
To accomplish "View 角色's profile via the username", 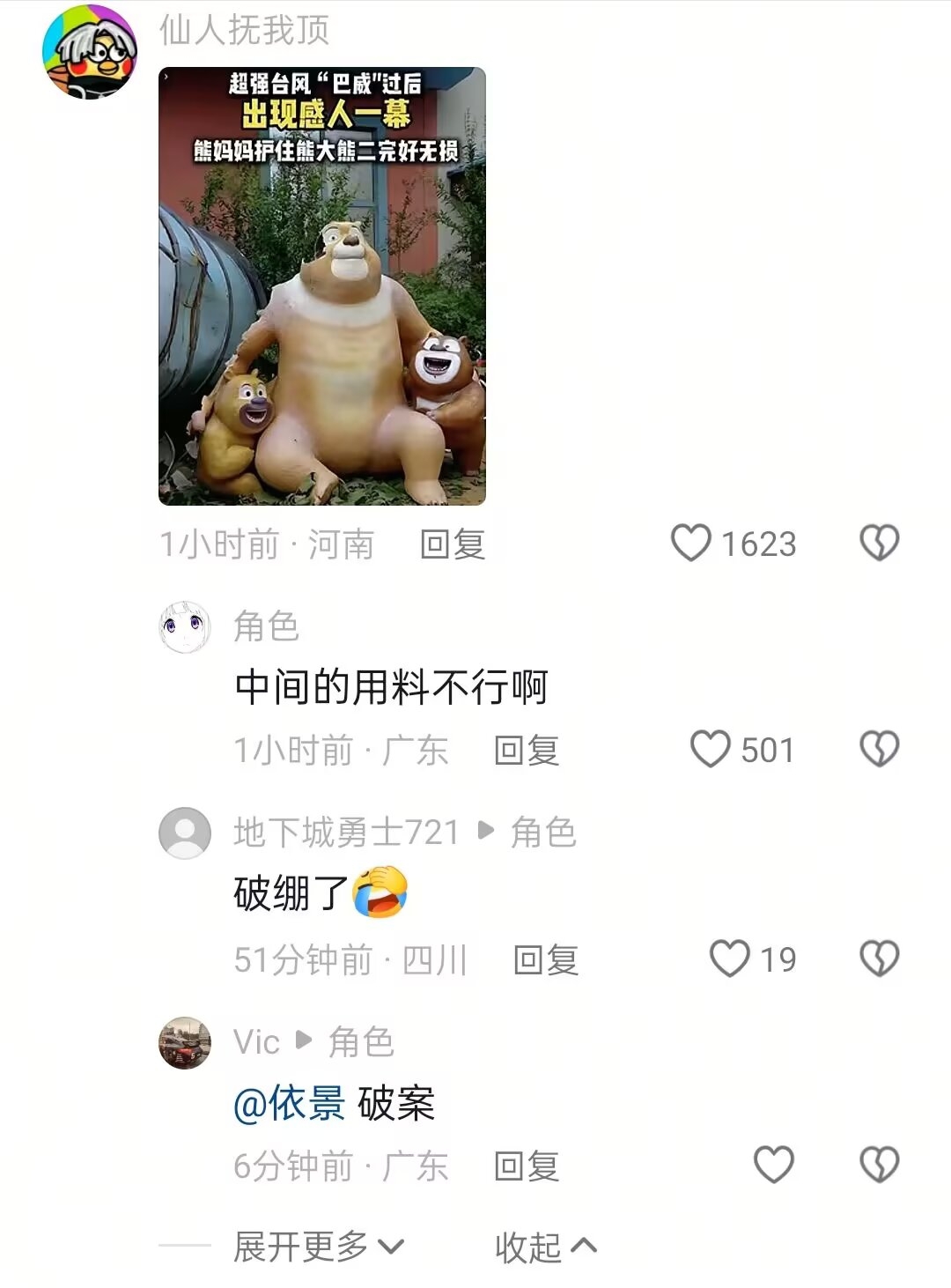I will coord(267,626).
